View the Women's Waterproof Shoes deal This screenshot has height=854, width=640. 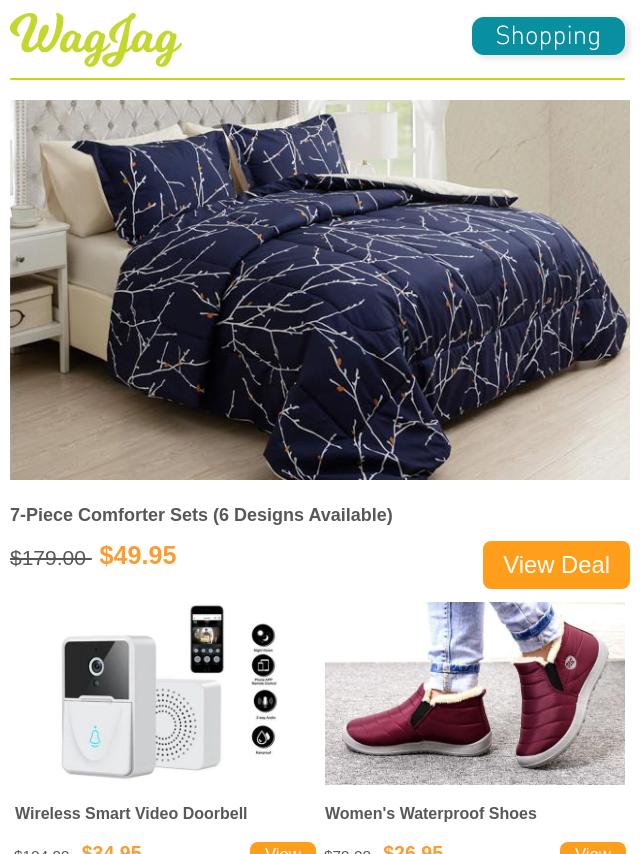[593, 848]
